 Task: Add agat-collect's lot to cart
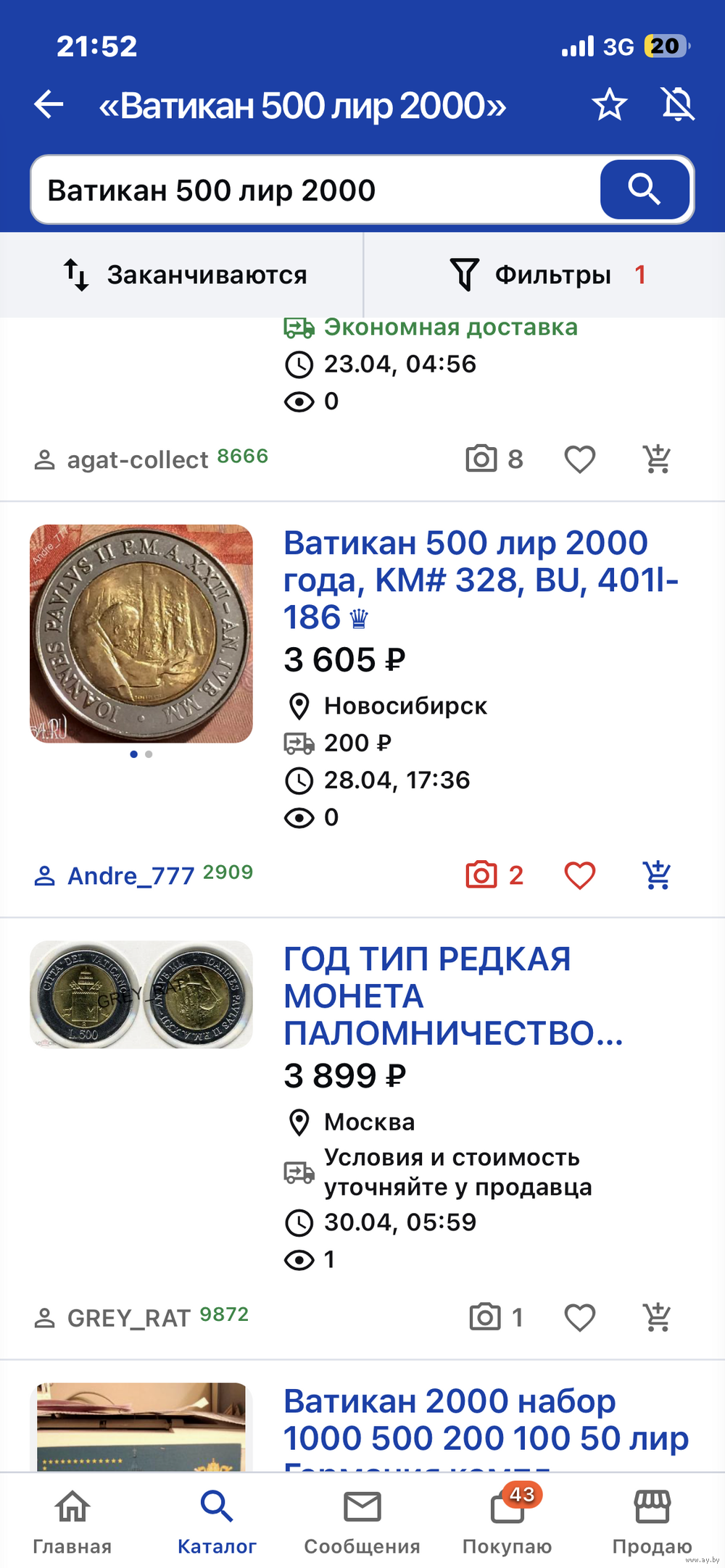(x=657, y=459)
